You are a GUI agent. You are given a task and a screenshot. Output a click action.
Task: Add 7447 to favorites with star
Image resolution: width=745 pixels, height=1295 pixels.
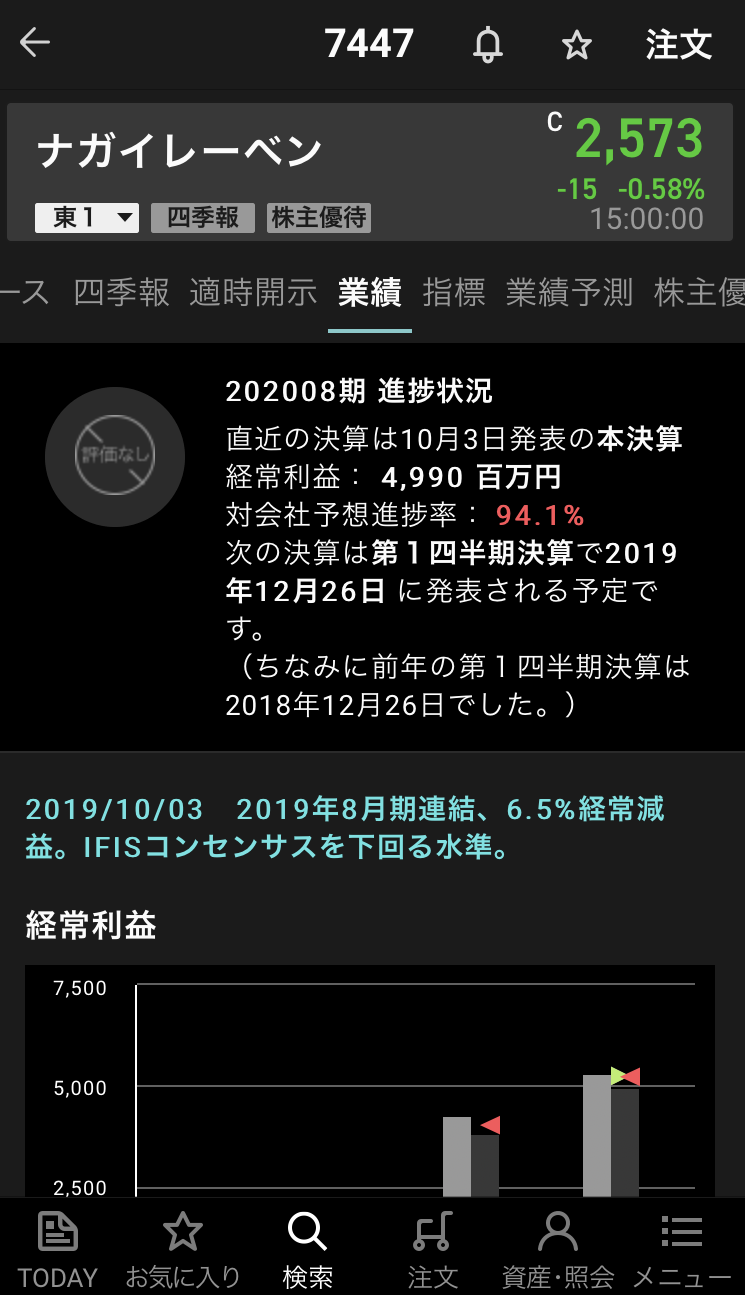click(576, 45)
